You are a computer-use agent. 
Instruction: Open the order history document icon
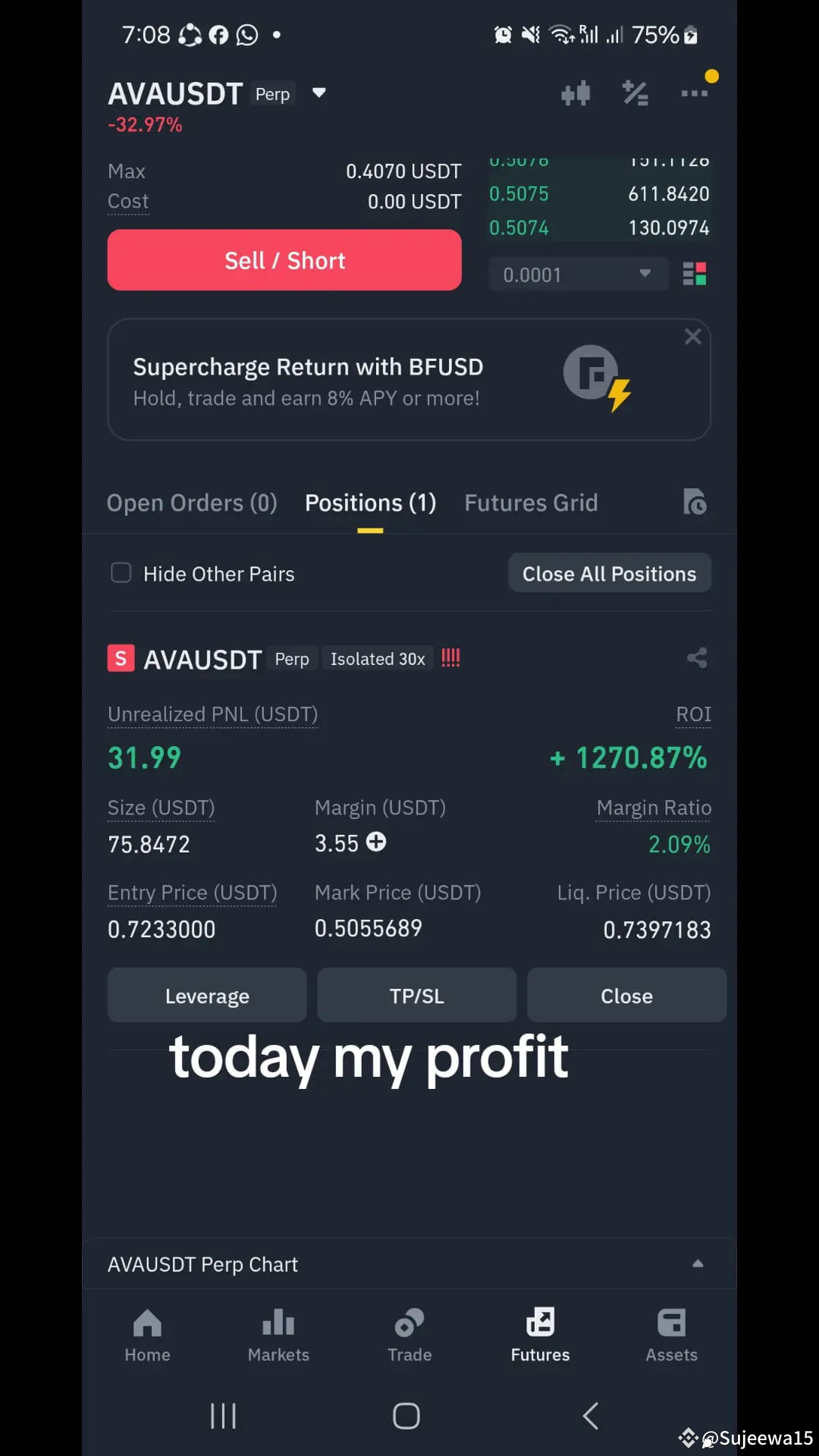click(x=695, y=502)
